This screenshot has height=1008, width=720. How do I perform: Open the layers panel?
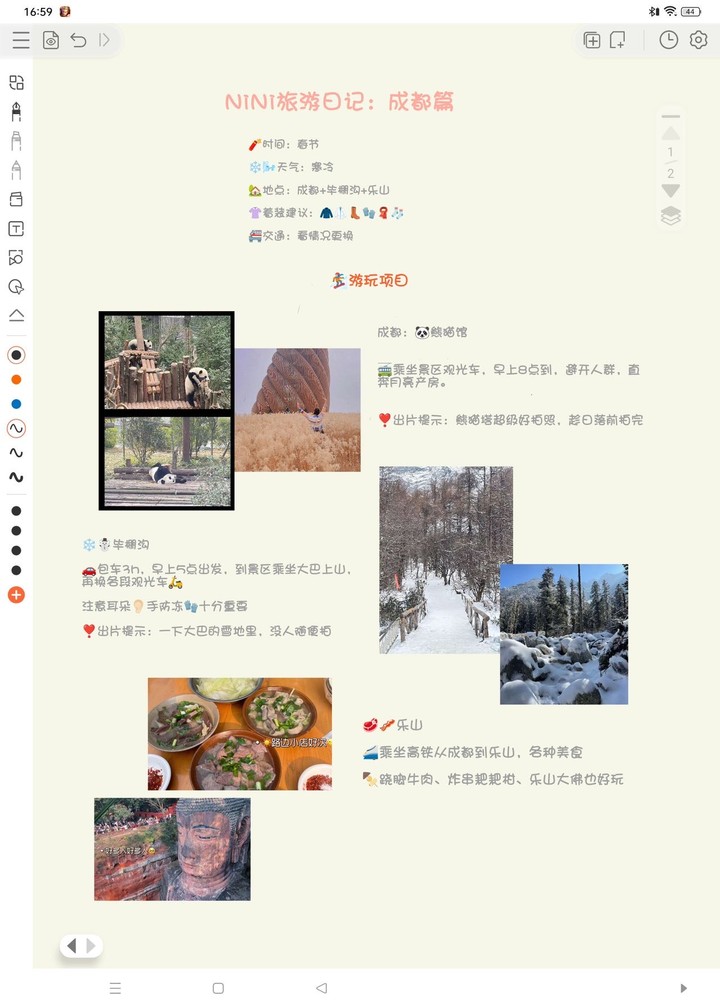pyautogui.click(x=671, y=216)
